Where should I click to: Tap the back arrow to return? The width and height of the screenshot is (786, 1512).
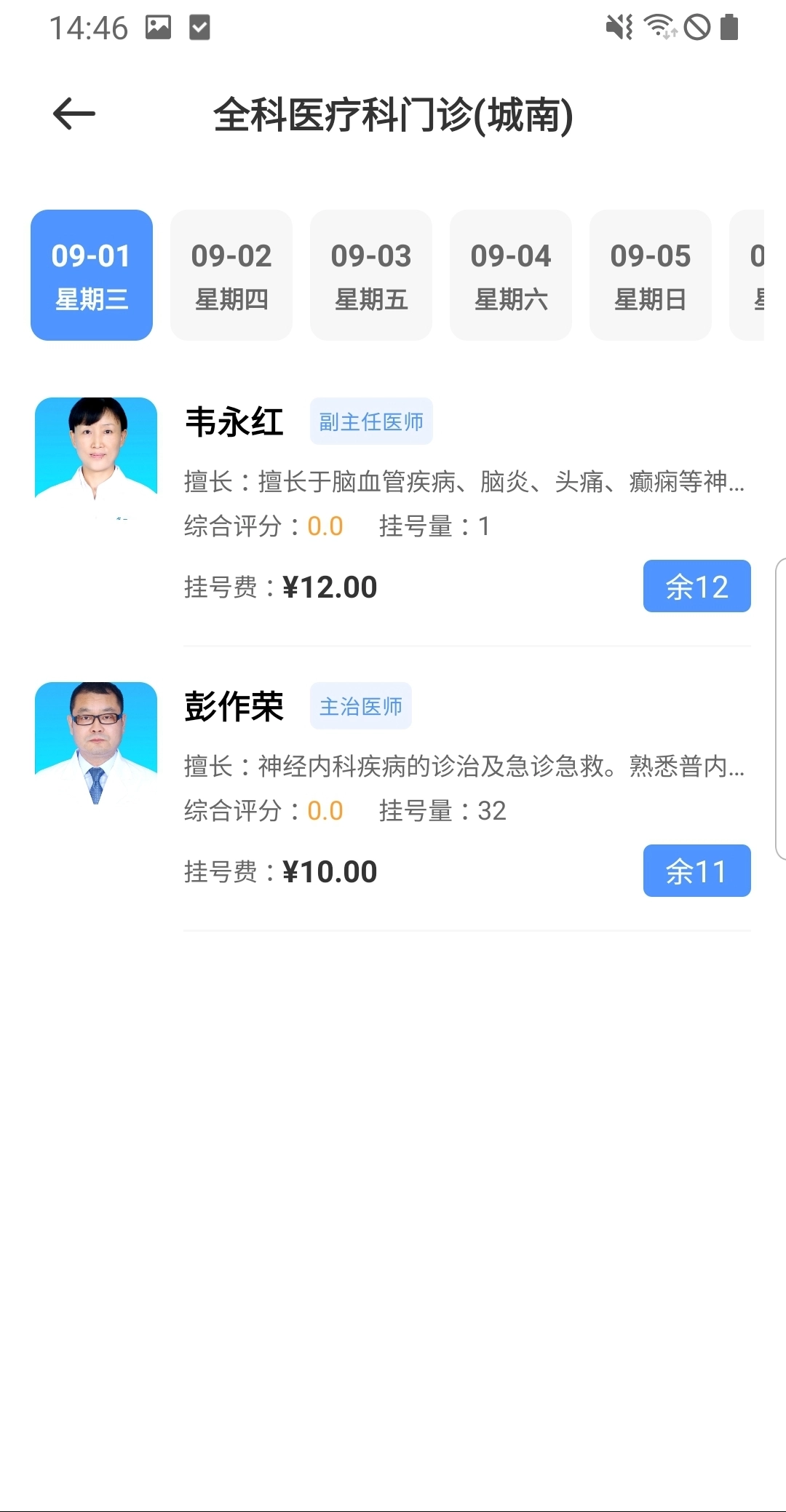(x=74, y=114)
